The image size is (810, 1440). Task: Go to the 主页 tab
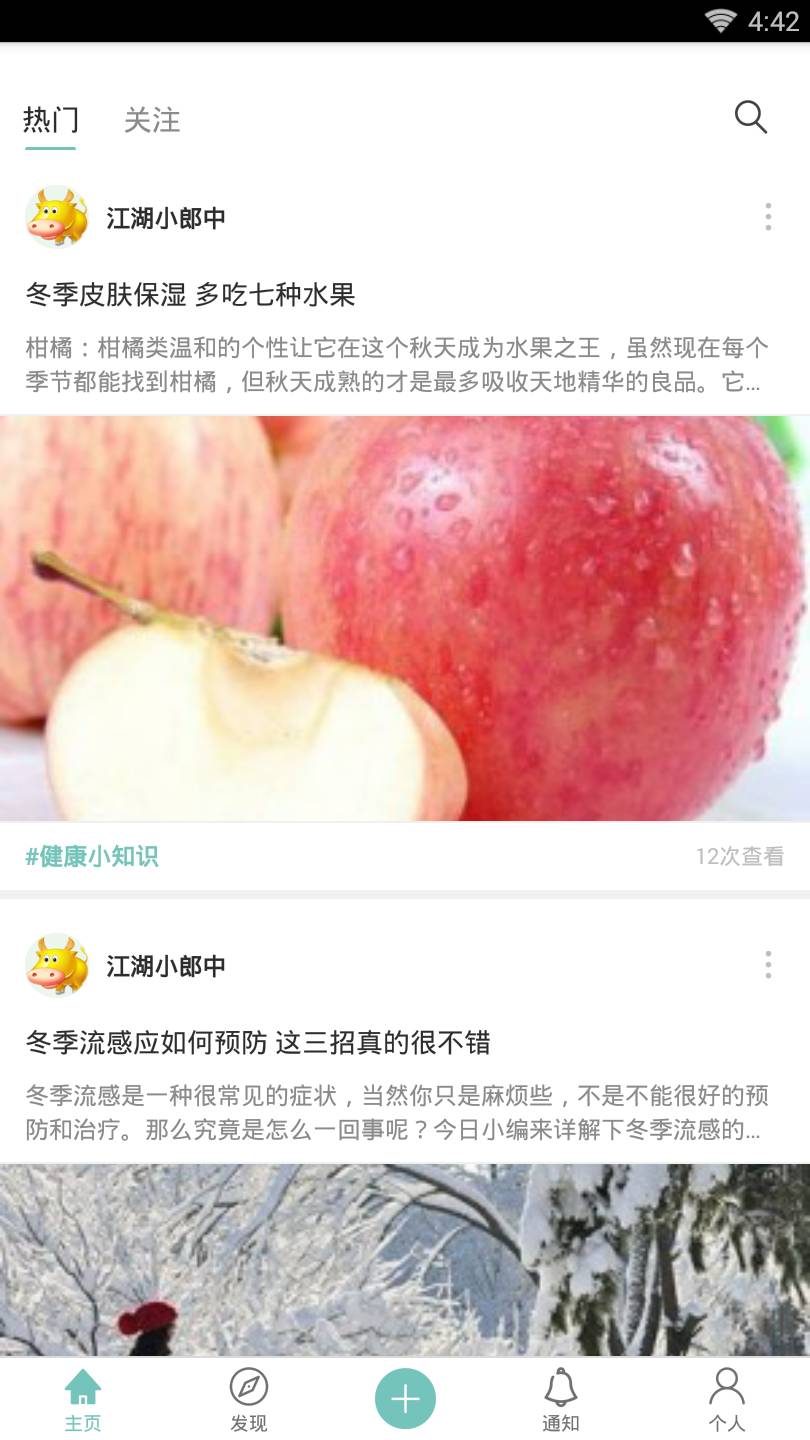[83, 1399]
